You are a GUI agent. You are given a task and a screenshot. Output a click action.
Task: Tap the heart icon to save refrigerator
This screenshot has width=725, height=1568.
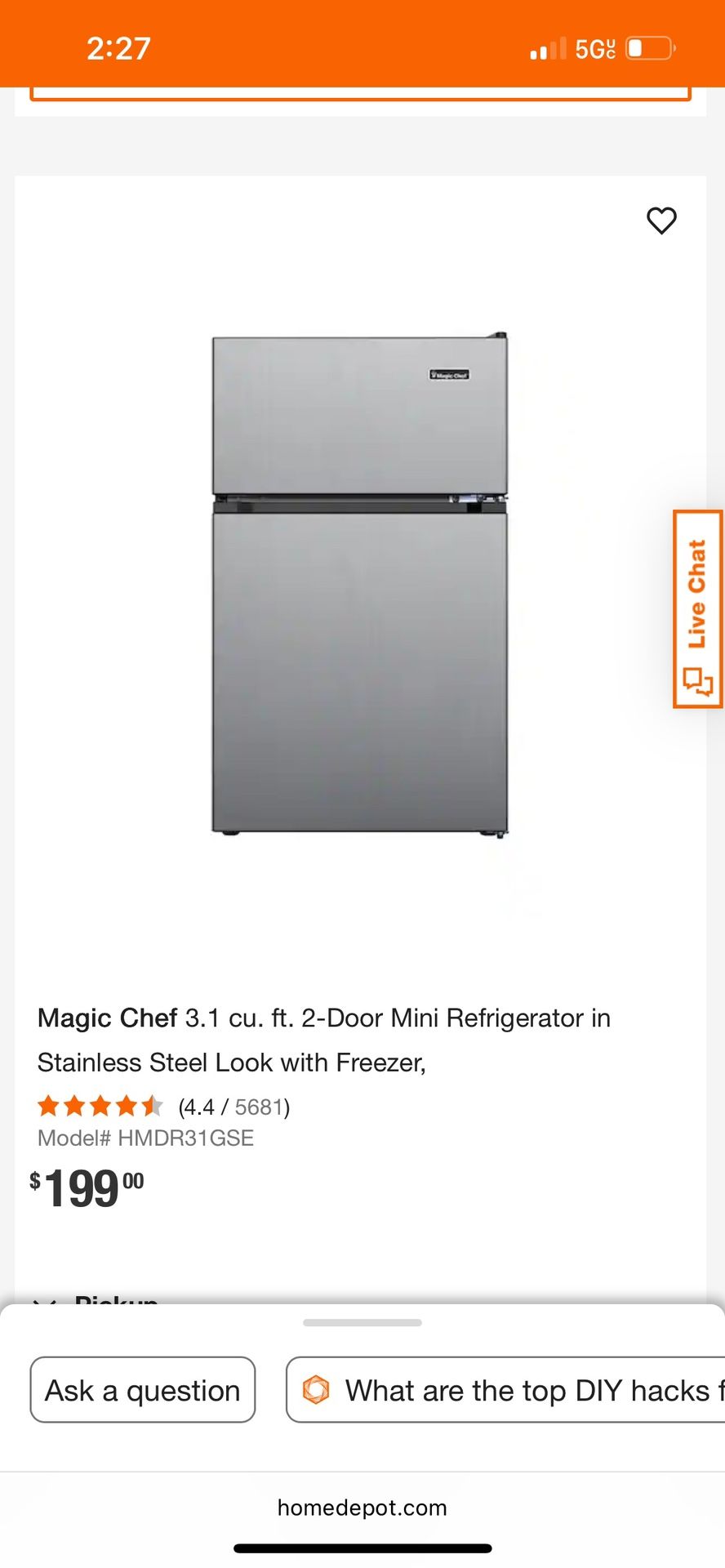pyautogui.click(x=661, y=220)
